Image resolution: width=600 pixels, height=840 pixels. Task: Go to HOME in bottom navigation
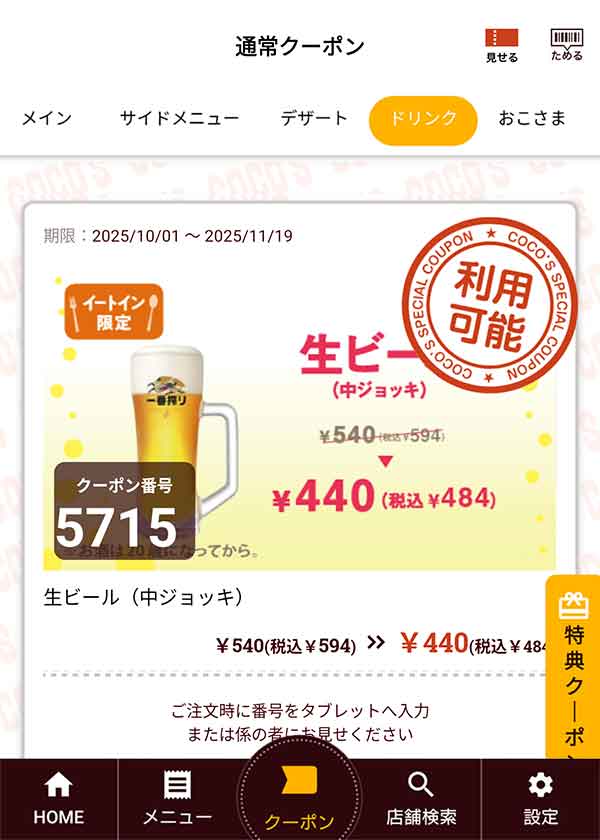click(59, 800)
